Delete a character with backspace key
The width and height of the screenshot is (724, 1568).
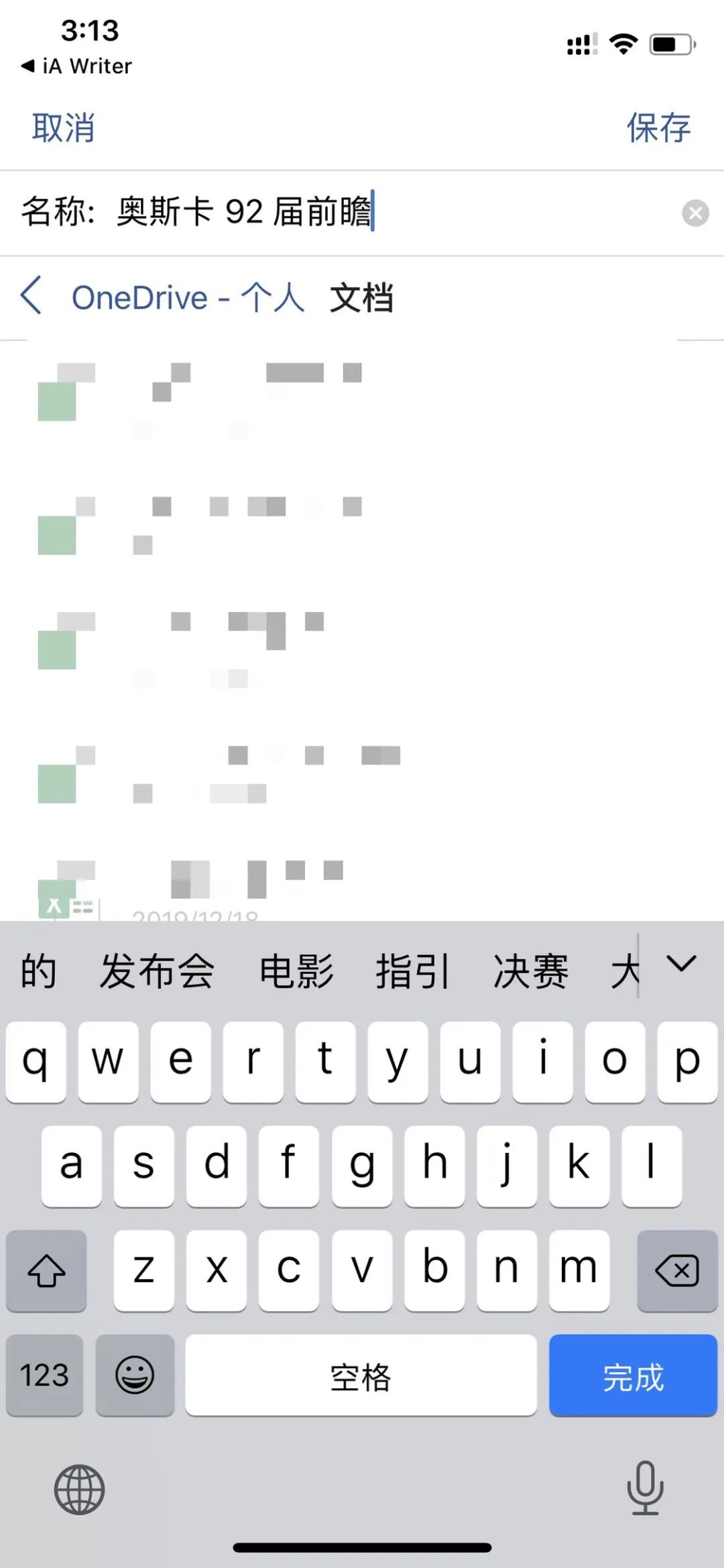(x=677, y=1271)
